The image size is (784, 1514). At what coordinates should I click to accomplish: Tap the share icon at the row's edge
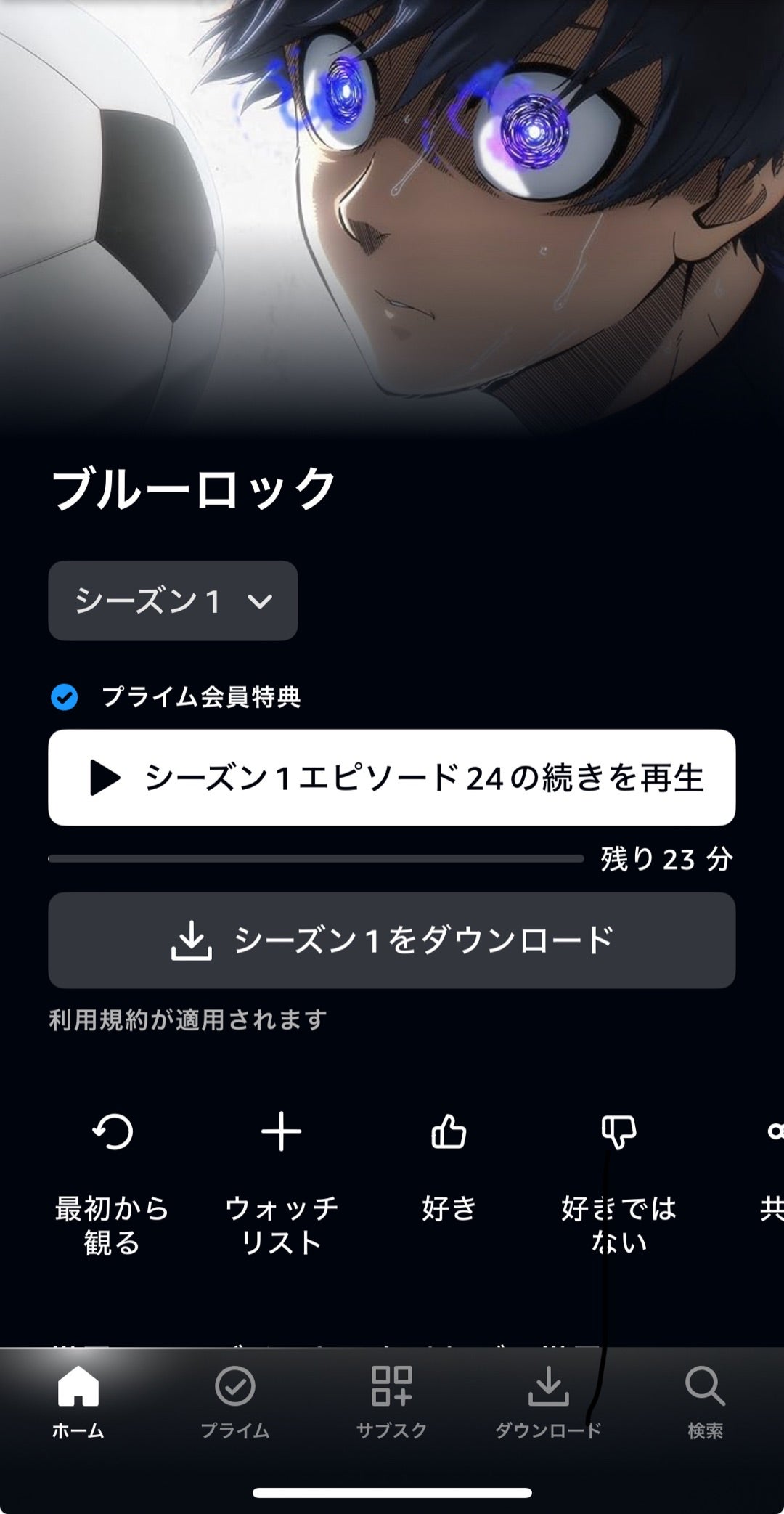(x=774, y=1133)
